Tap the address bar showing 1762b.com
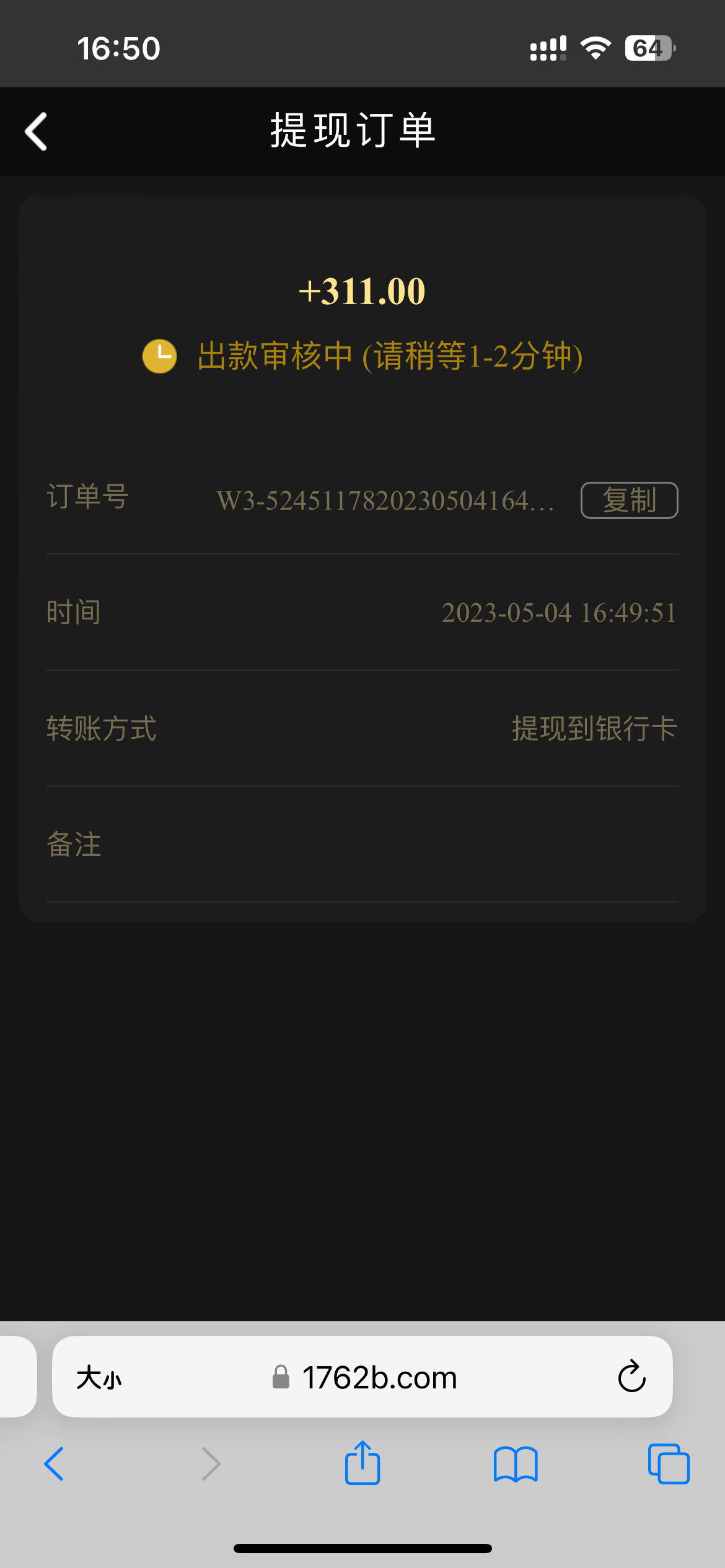Viewport: 725px width, 1568px height. pyautogui.click(x=379, y=1378)
